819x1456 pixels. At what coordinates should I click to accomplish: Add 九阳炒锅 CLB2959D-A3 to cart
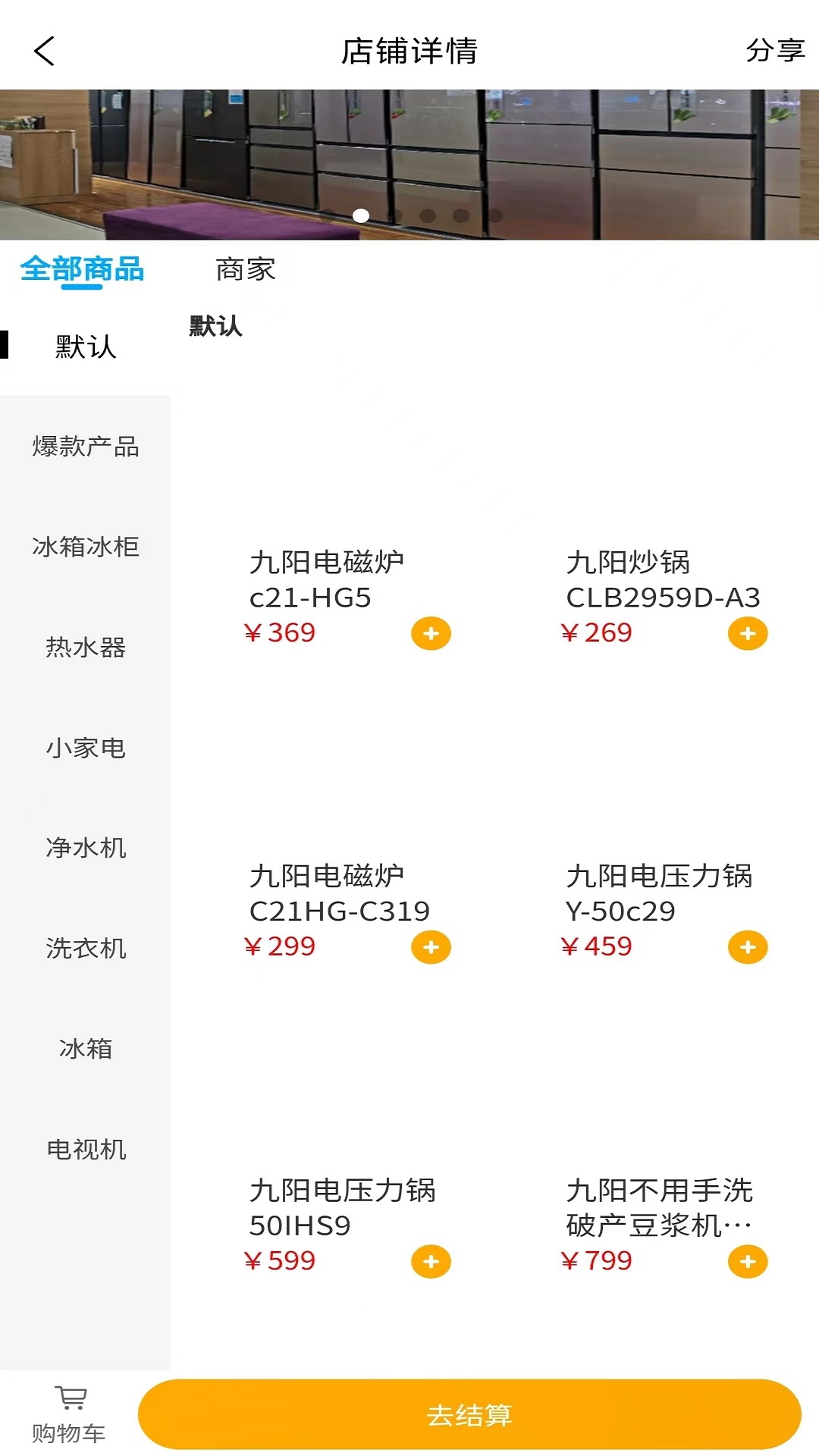[x=748, y=633]
